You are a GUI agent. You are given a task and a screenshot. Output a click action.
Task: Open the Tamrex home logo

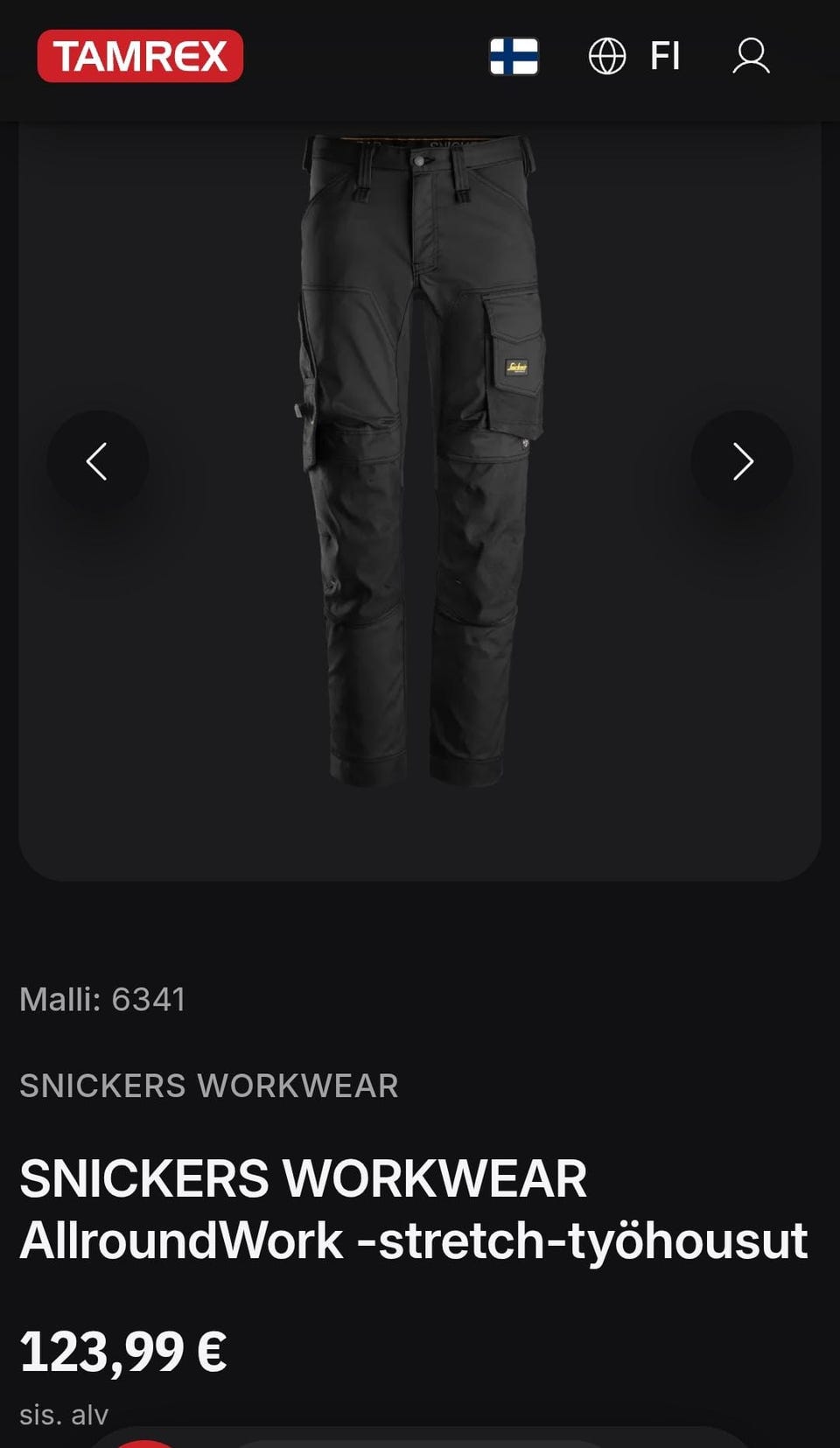(x=140, y=56)
